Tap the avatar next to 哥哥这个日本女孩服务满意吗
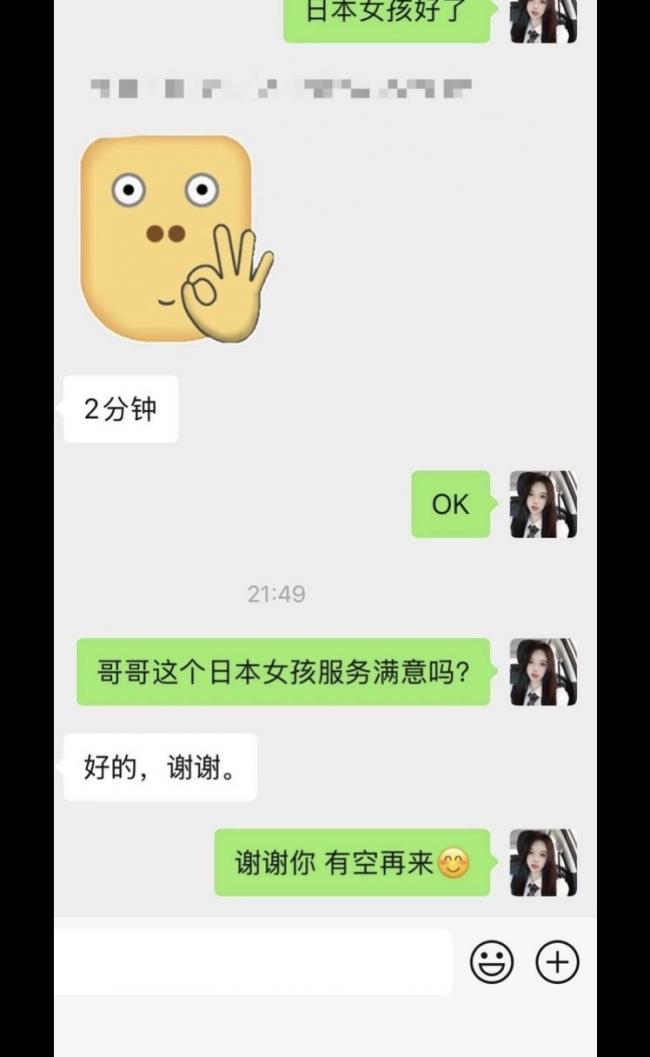The width and height of the screenshot is (650, 1057). click(543, 672)
